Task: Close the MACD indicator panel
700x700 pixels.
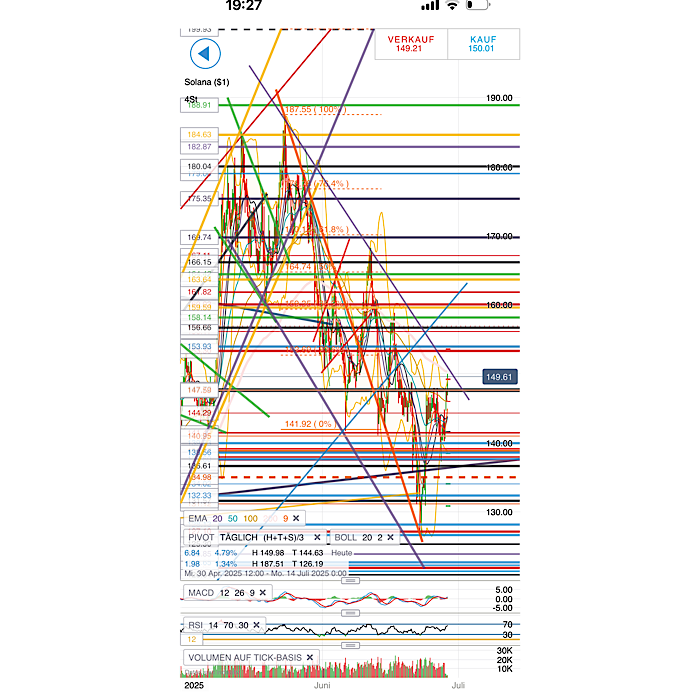Action: (x=265, y=593)
